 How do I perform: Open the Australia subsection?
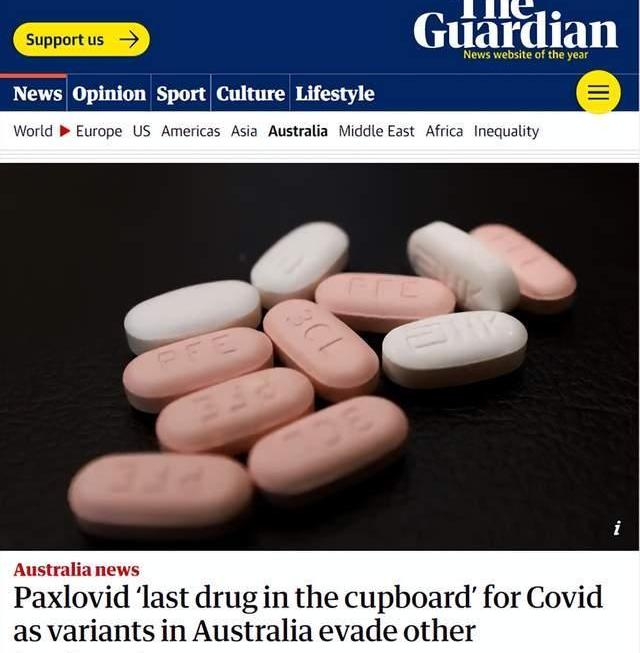tap(297, 131)
